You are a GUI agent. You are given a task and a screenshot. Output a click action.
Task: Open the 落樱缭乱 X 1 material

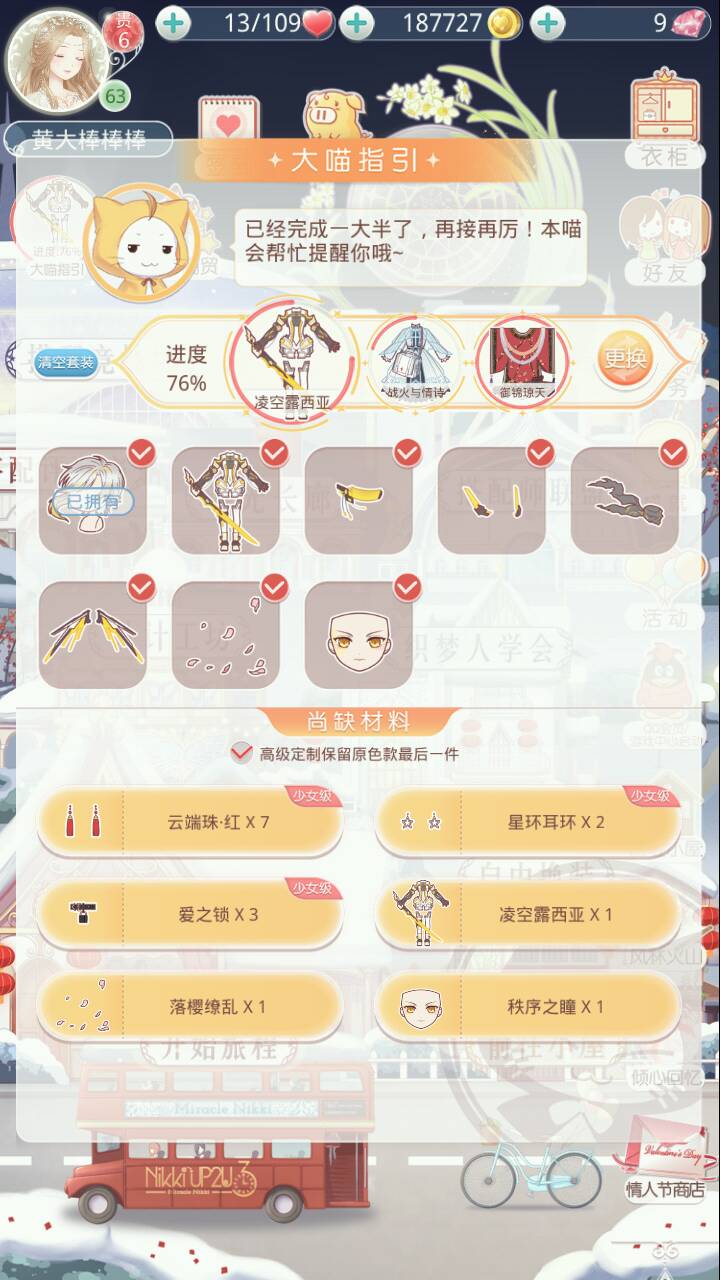190,1006
